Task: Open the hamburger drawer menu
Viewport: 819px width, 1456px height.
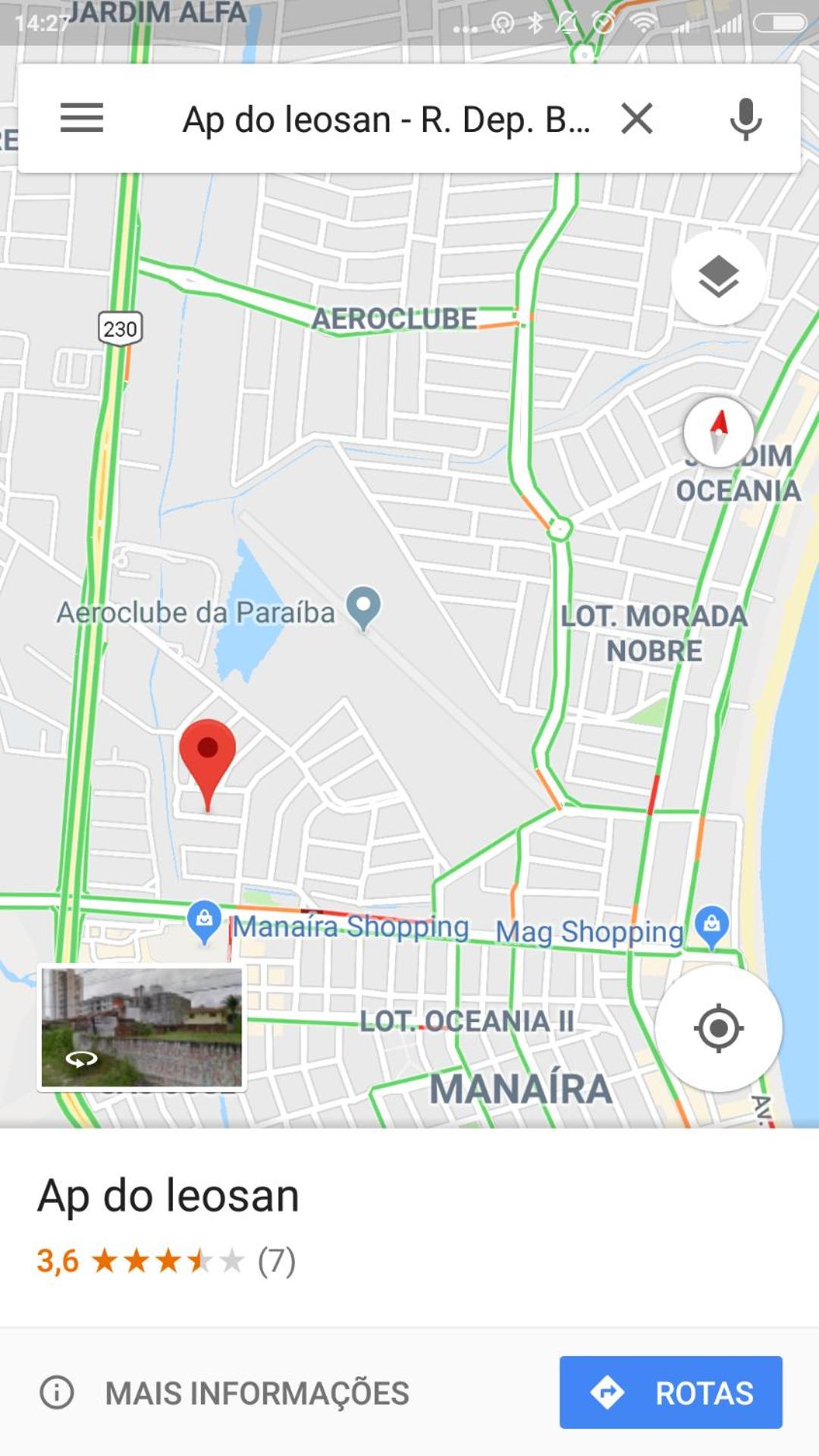Action: tap(81, 118)
